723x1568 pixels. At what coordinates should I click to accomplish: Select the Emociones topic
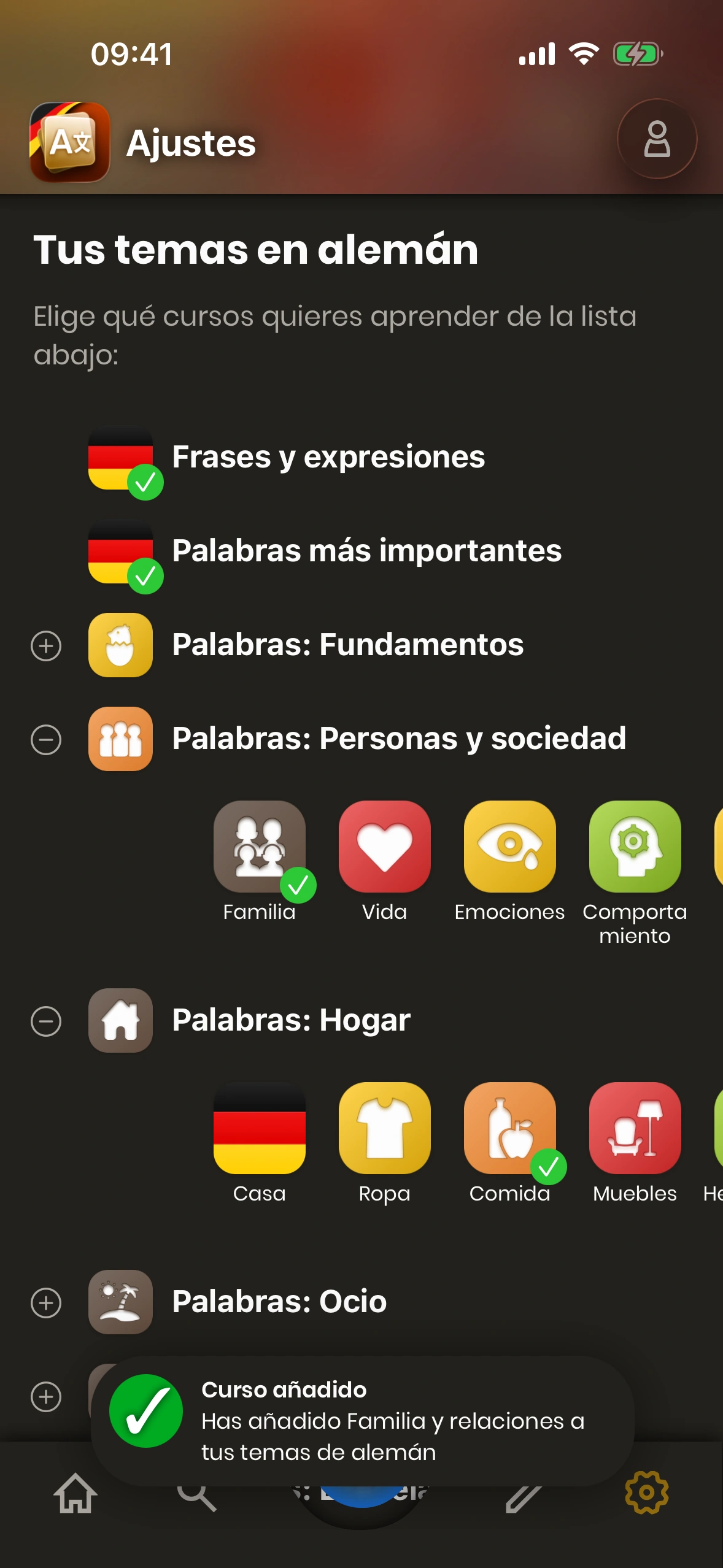(x=509, y=847)
